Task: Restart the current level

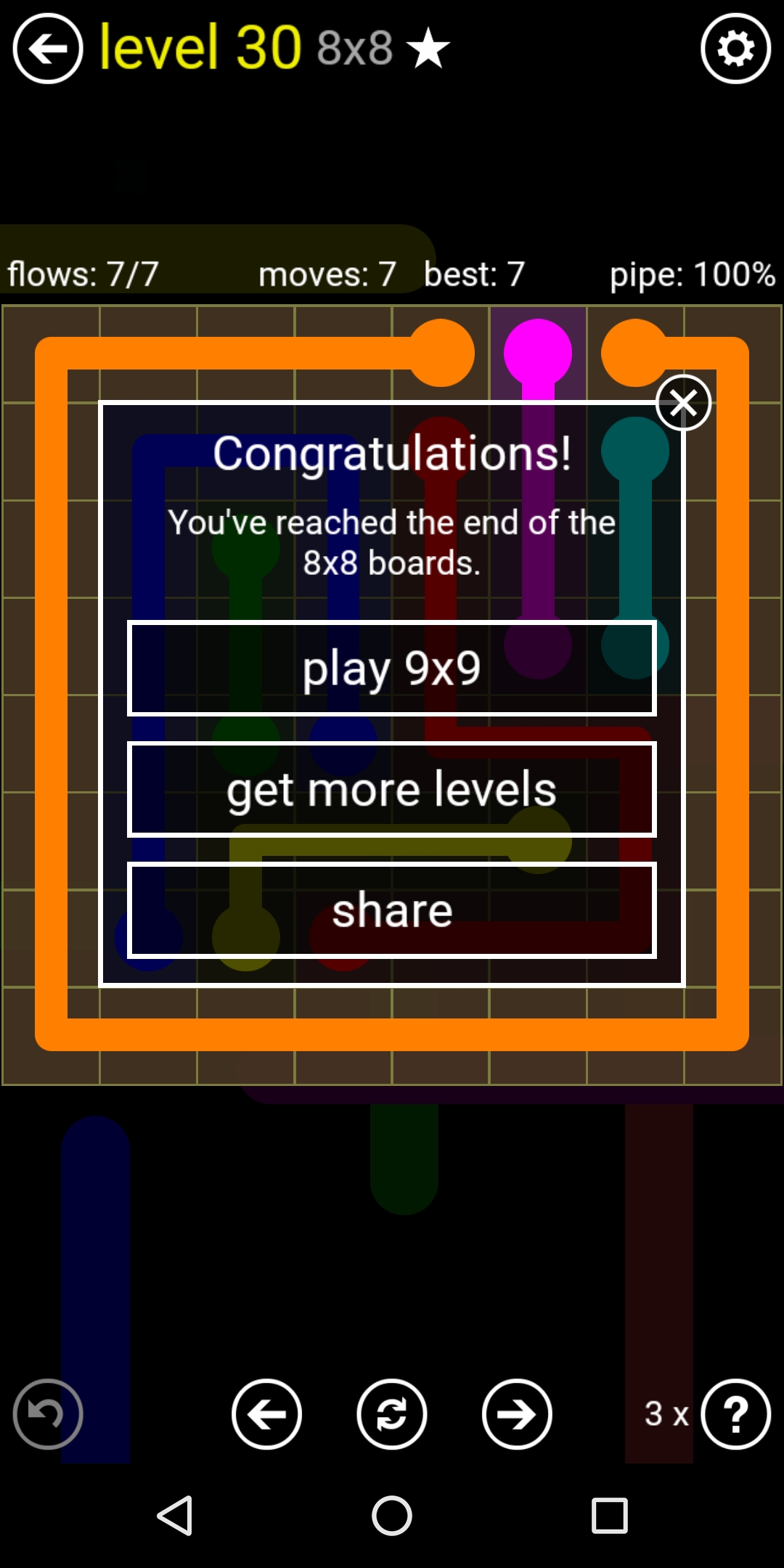Action: tap(392, 1414)
